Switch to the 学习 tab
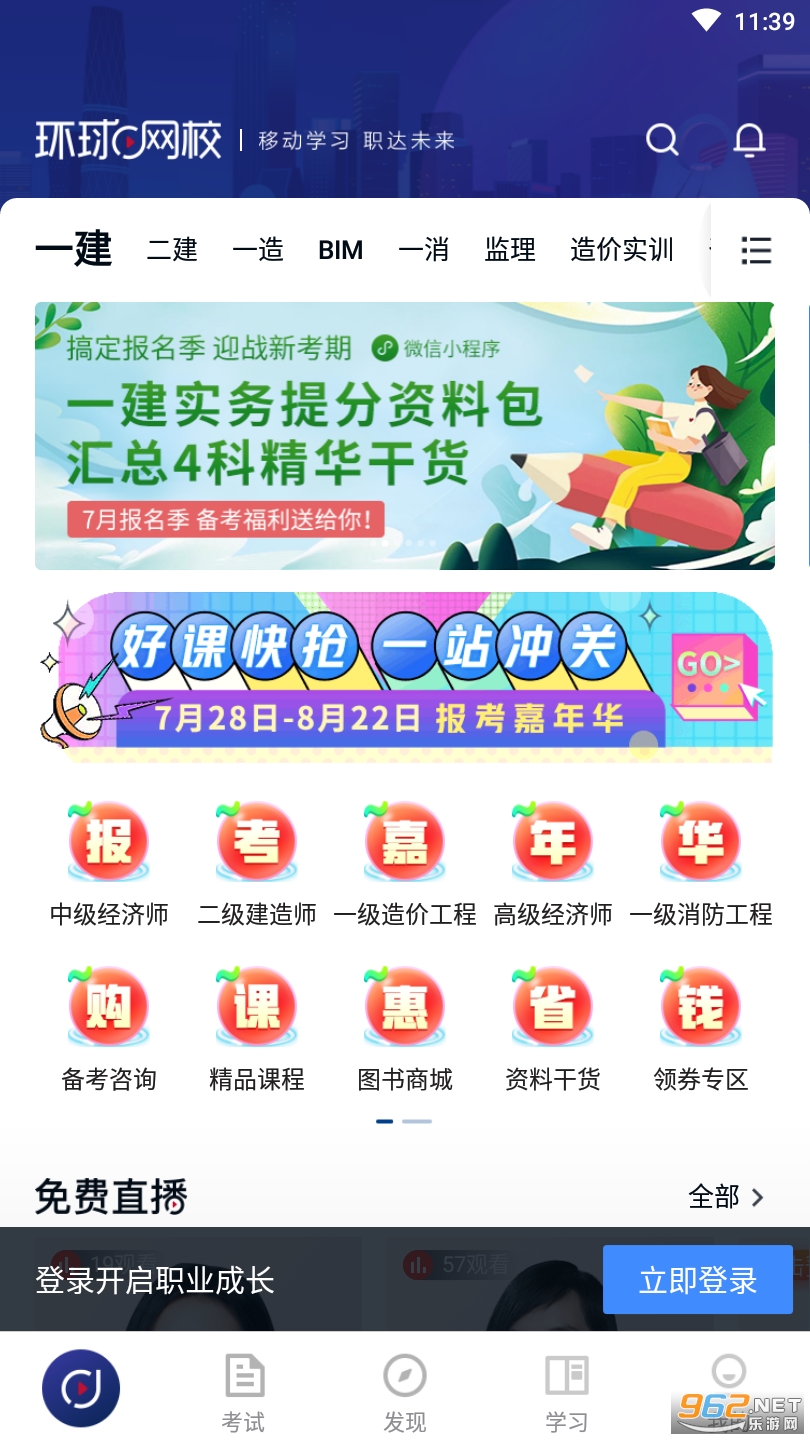Viewport: 810px width, 1440px height. tap(567, 1393)
